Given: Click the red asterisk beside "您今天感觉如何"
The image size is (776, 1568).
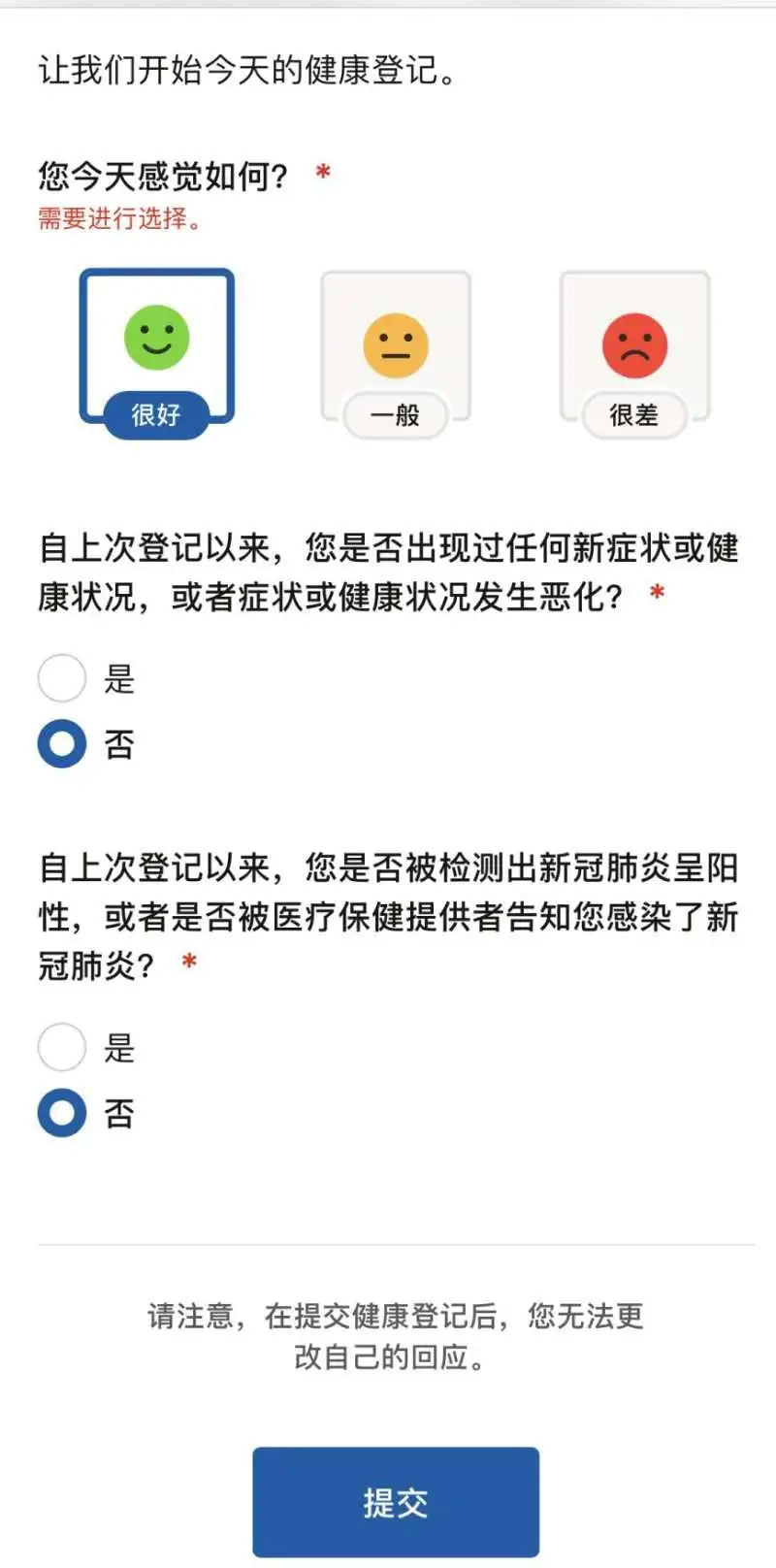Looking at the screenshot, I should 324,171.
